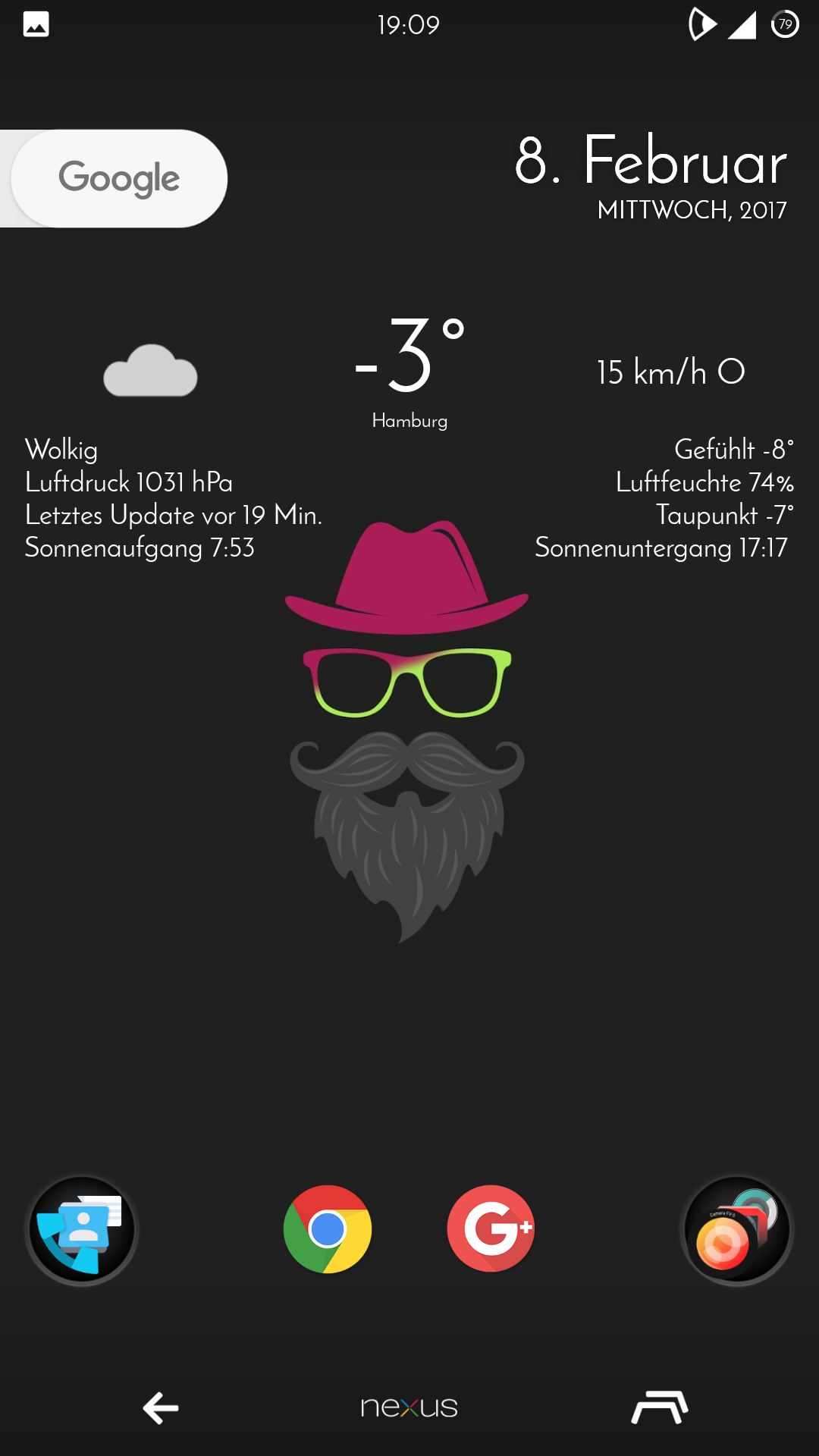Show recent apps
The width and height of the screenshot is (819, 1456).
point(659,1408)
